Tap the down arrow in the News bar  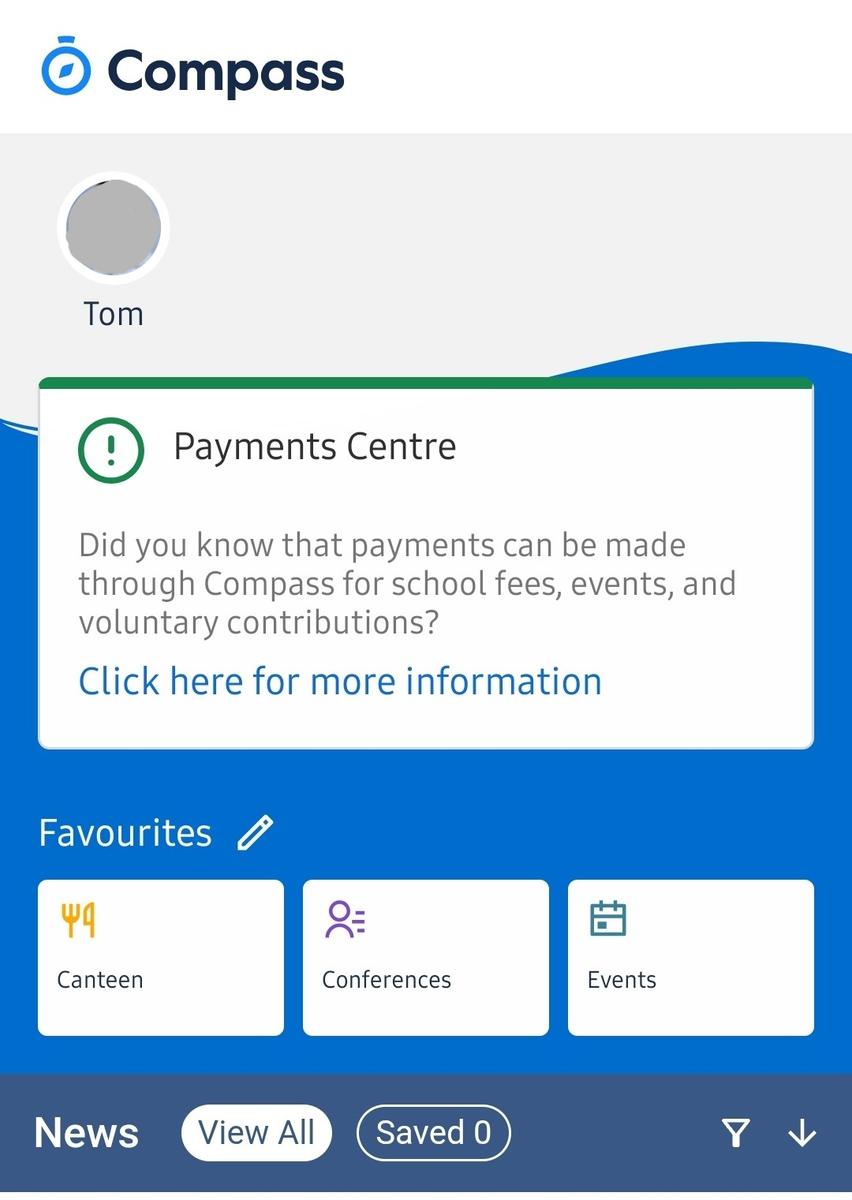click(802, 1133)
